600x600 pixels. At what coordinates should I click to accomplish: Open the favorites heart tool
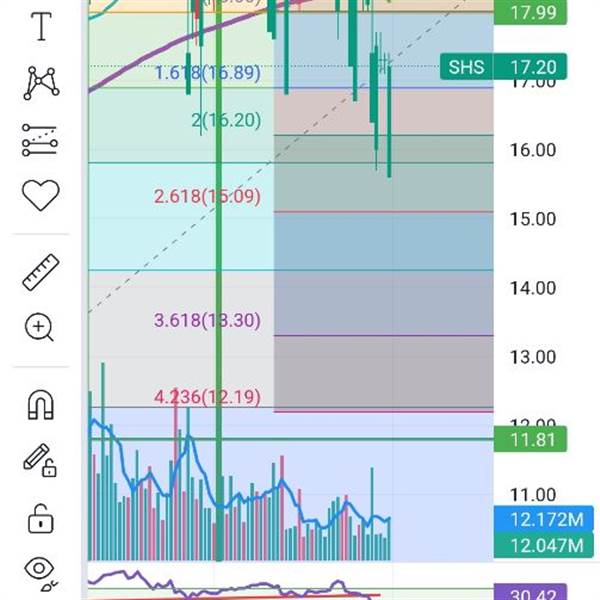(41, 195)
